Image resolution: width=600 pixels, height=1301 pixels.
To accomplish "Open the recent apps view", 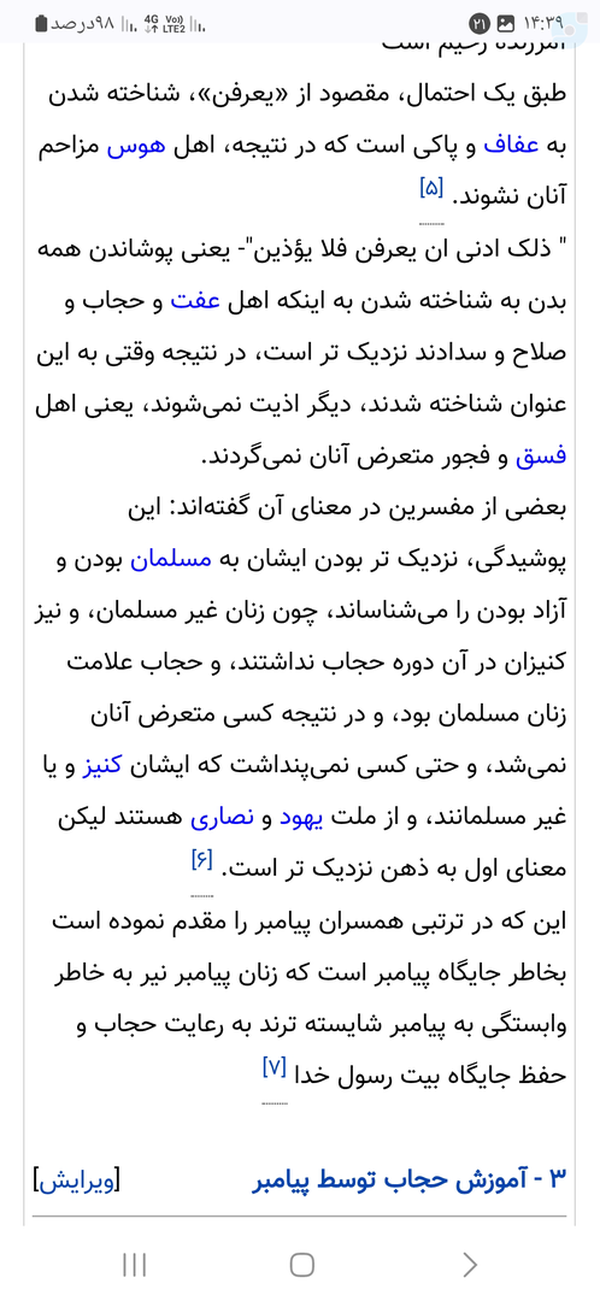I will (x=134, y=1265).
